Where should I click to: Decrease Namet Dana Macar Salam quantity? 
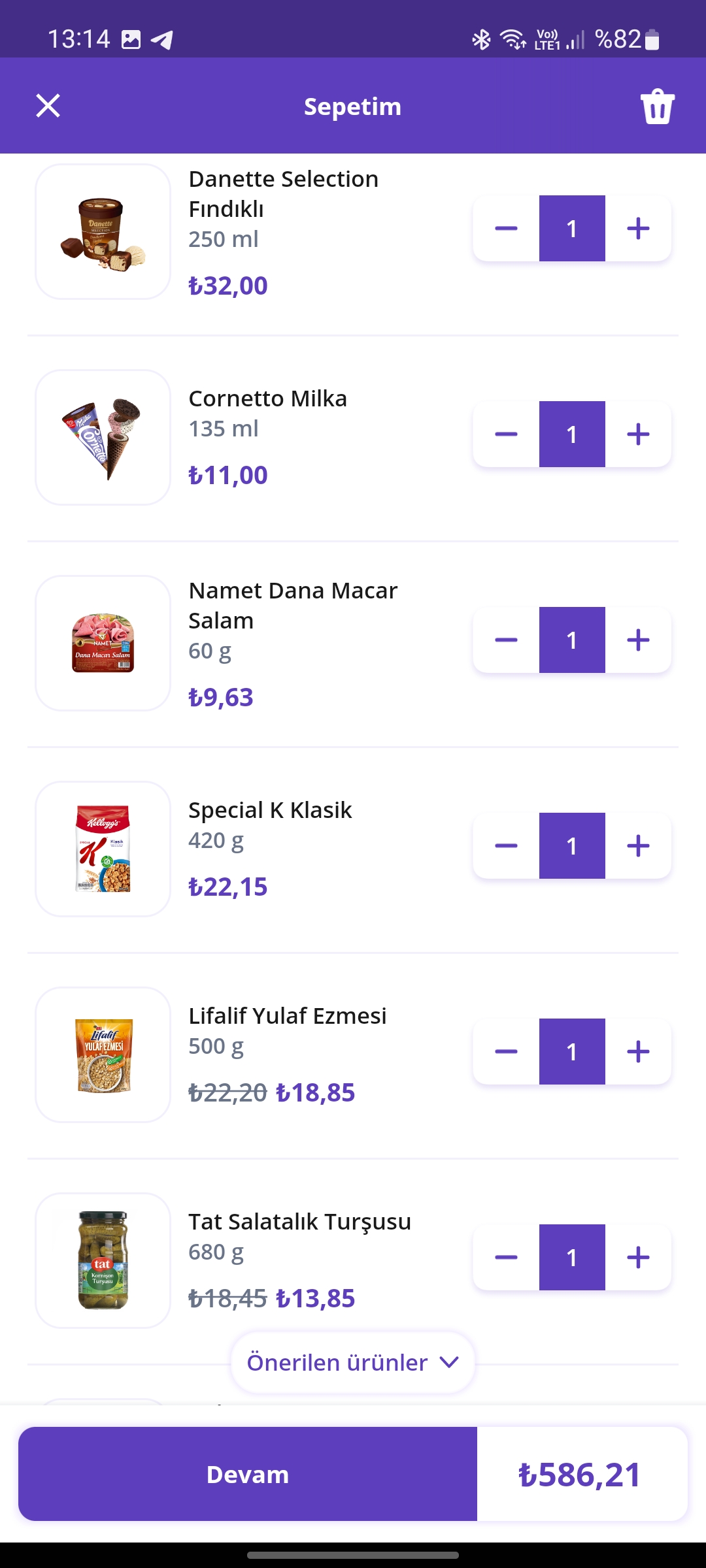(506, 640)
